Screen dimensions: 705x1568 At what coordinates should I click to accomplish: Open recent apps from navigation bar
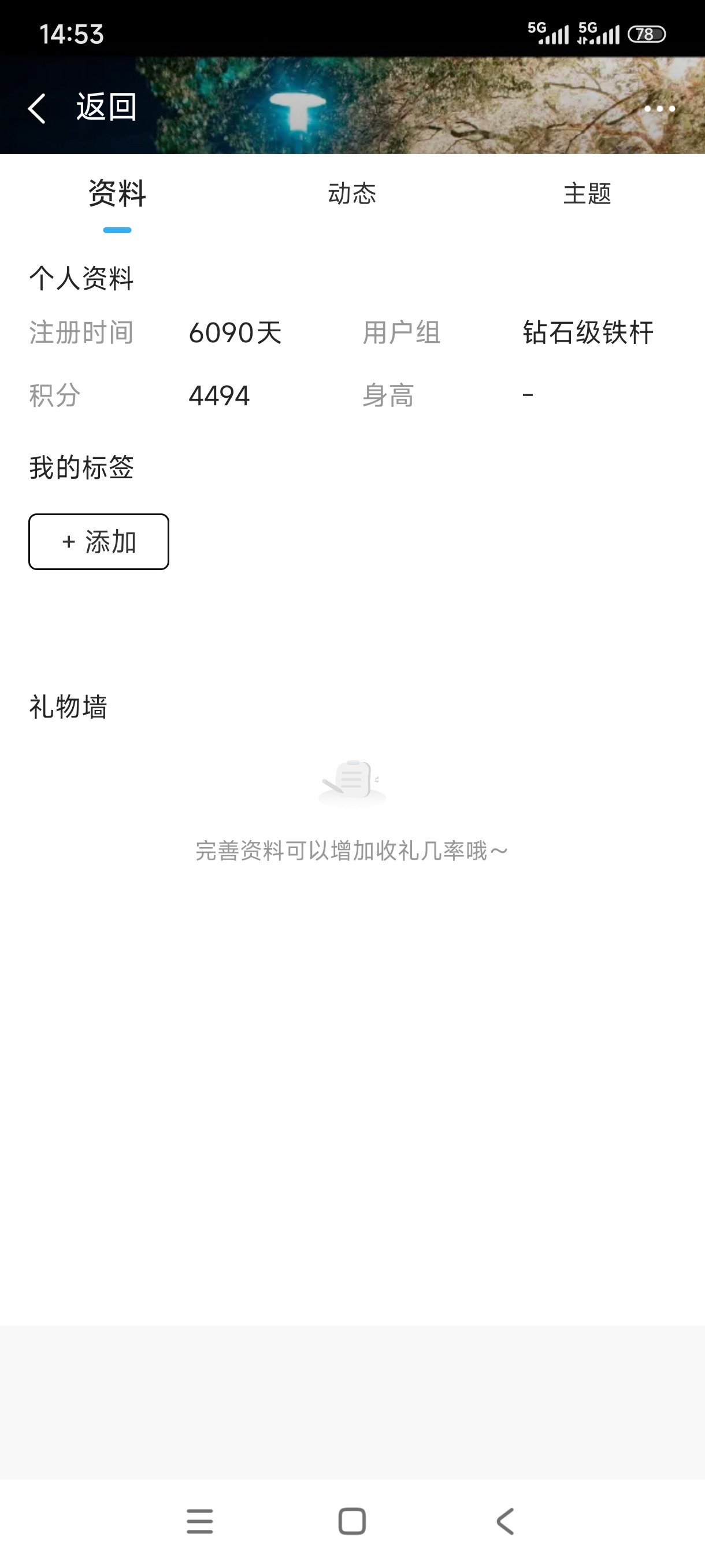pos(199,1521)
